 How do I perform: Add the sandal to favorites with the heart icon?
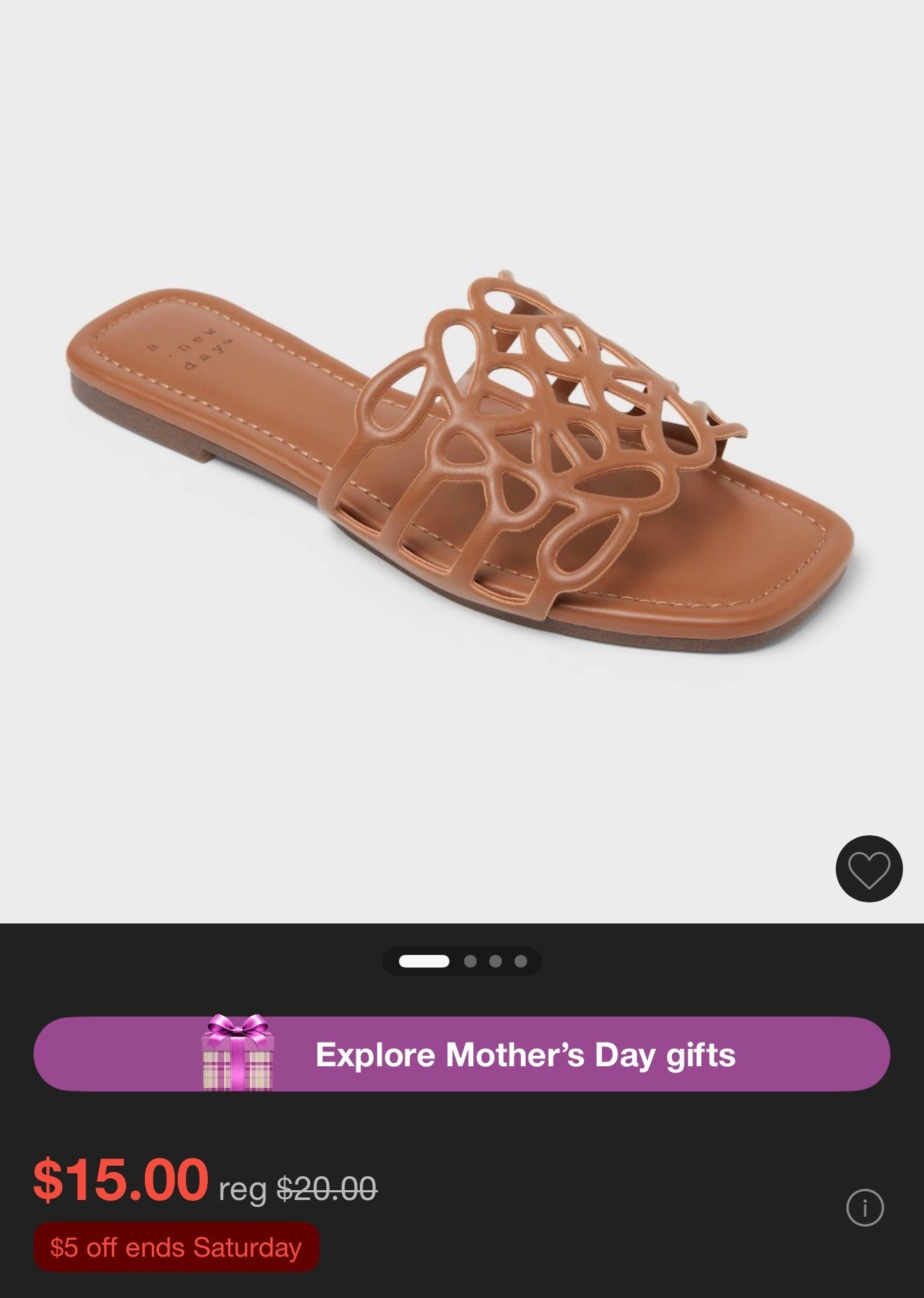869,869
